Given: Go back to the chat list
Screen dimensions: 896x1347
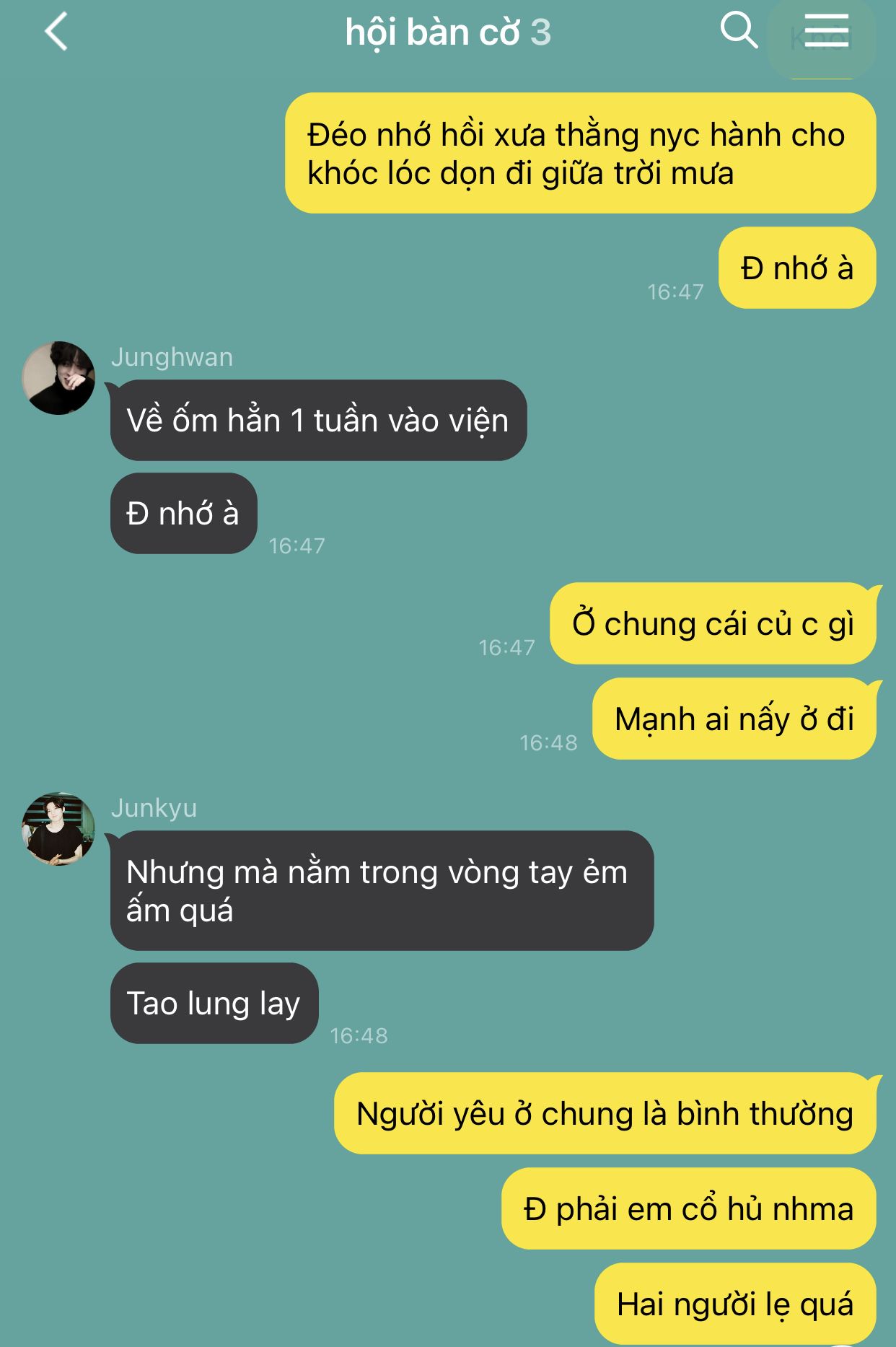Looking at the screenshot, I should click(56, 32).
